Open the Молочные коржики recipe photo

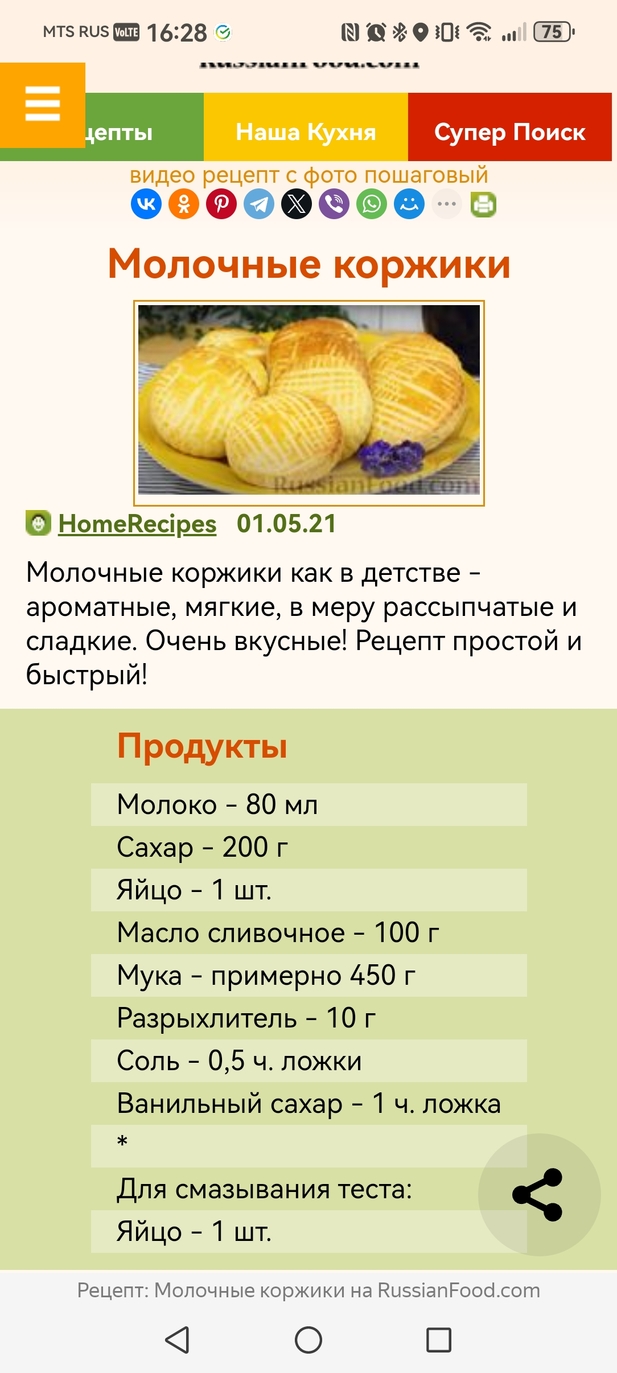tap(308, 402)
